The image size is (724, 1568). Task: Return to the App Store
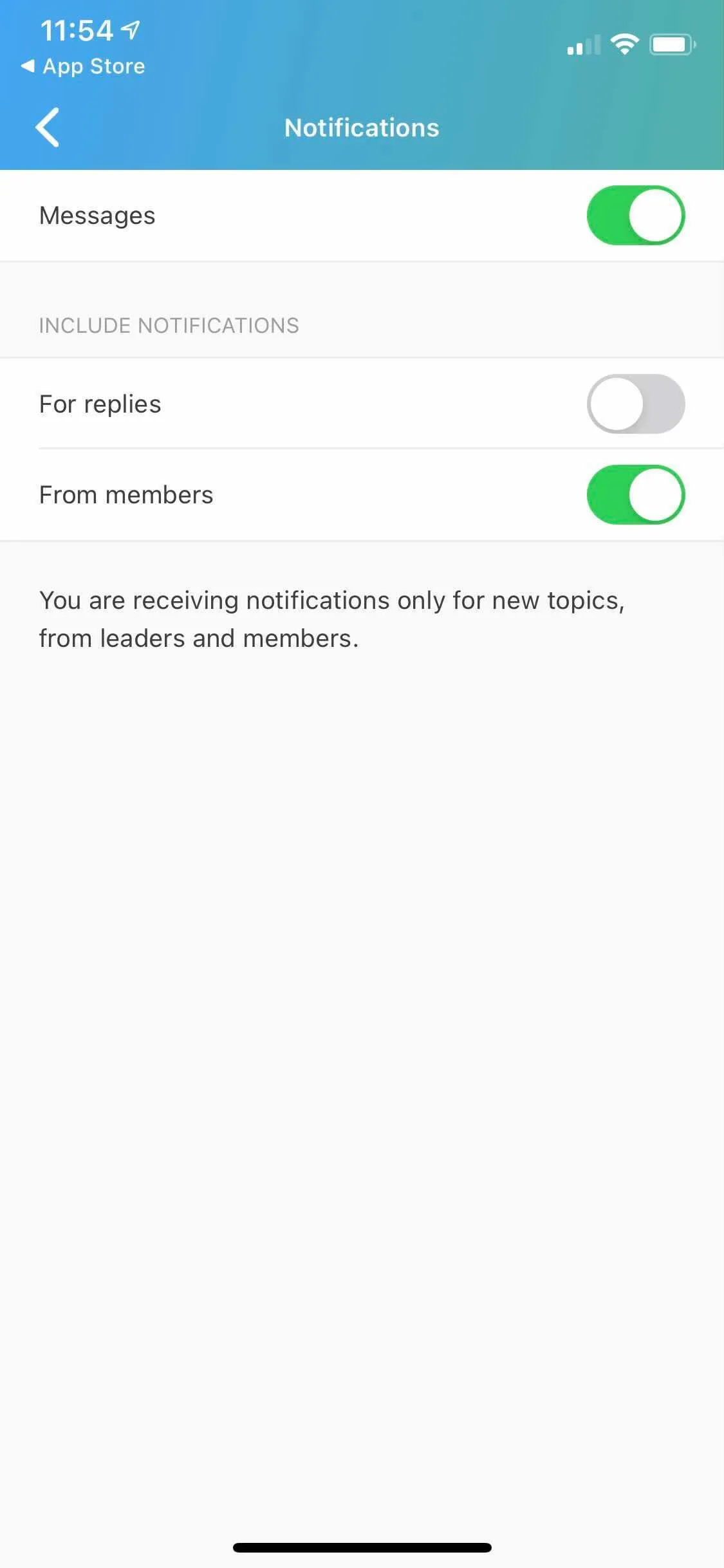(84, 66)
